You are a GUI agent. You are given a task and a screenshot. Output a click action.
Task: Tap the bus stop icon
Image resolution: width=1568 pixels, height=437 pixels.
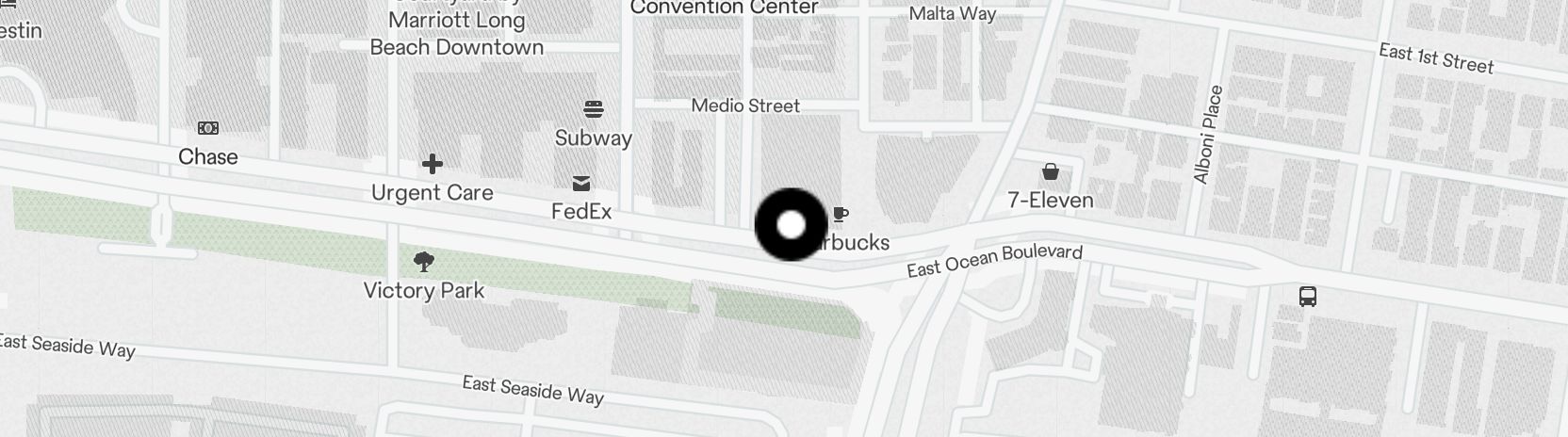click(x=1308, y=298)
